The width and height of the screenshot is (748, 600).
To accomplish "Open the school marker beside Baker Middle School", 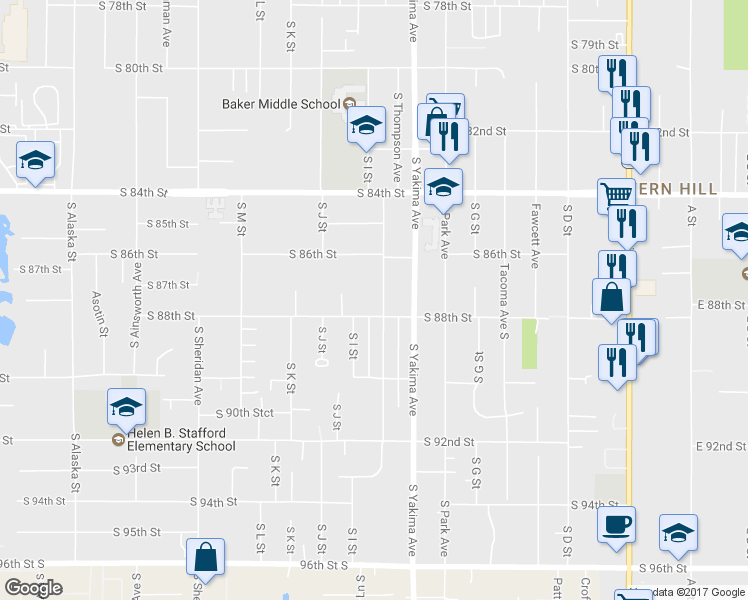I will pyautogui.click(x=366, y=125).
